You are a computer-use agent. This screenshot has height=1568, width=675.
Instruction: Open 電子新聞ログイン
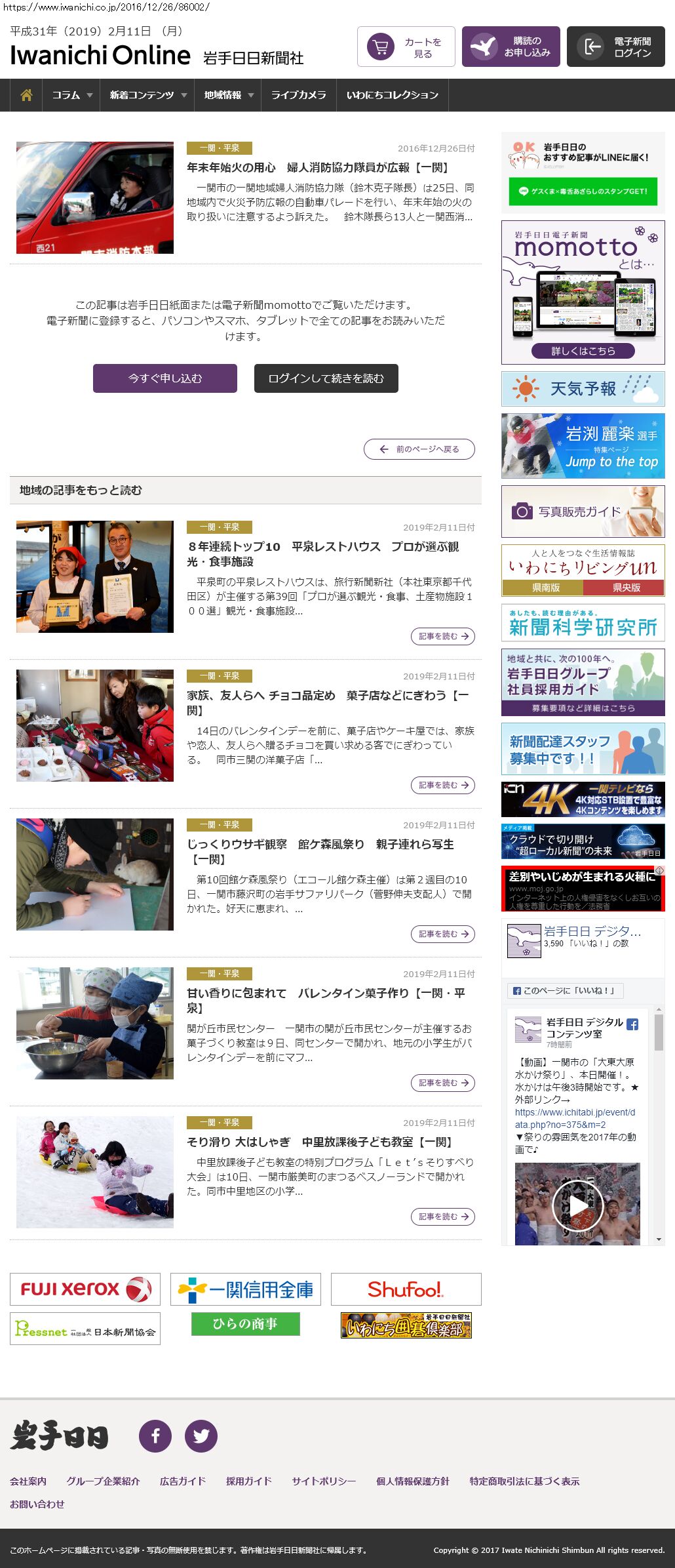click(x=615, y=47)
